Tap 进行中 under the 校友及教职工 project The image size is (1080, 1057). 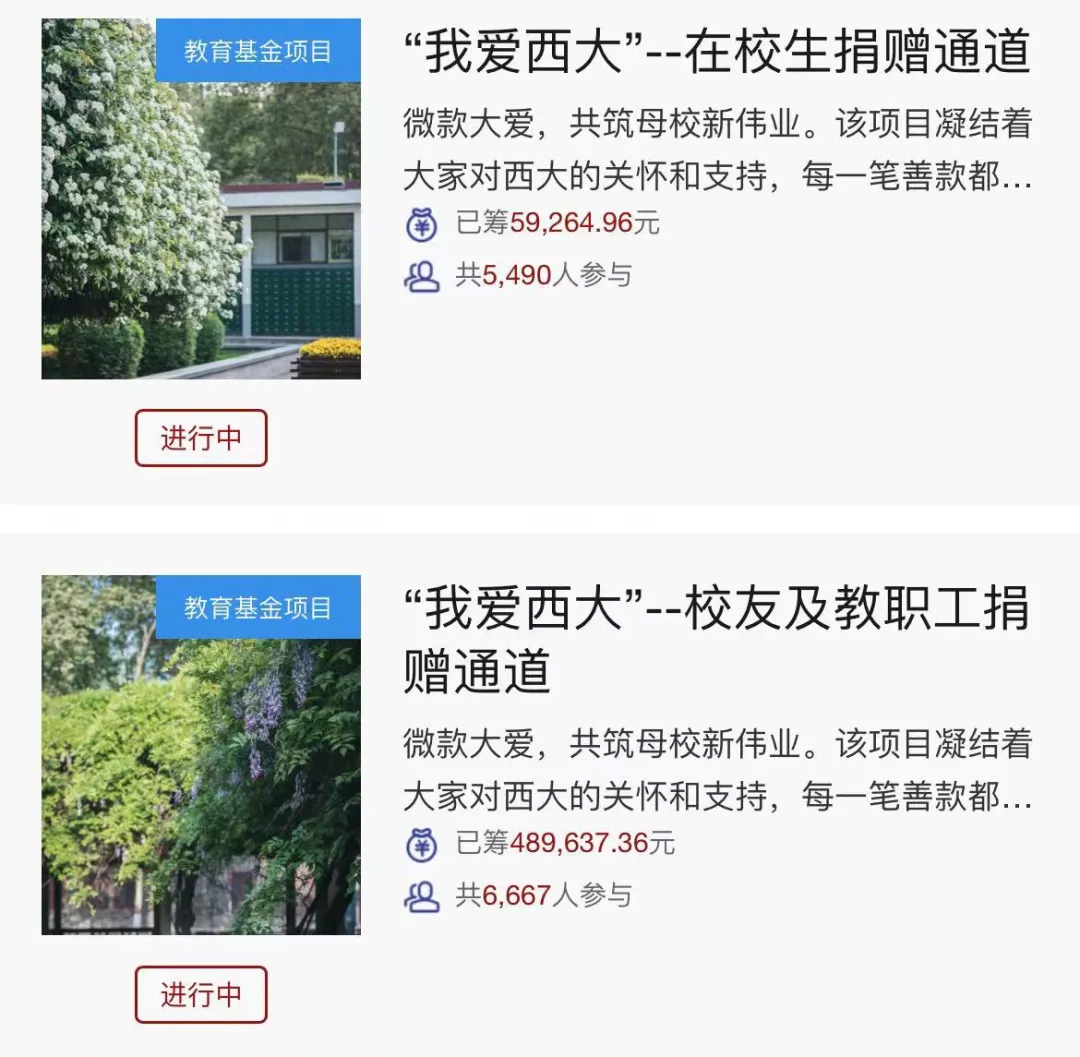point(201,994)
